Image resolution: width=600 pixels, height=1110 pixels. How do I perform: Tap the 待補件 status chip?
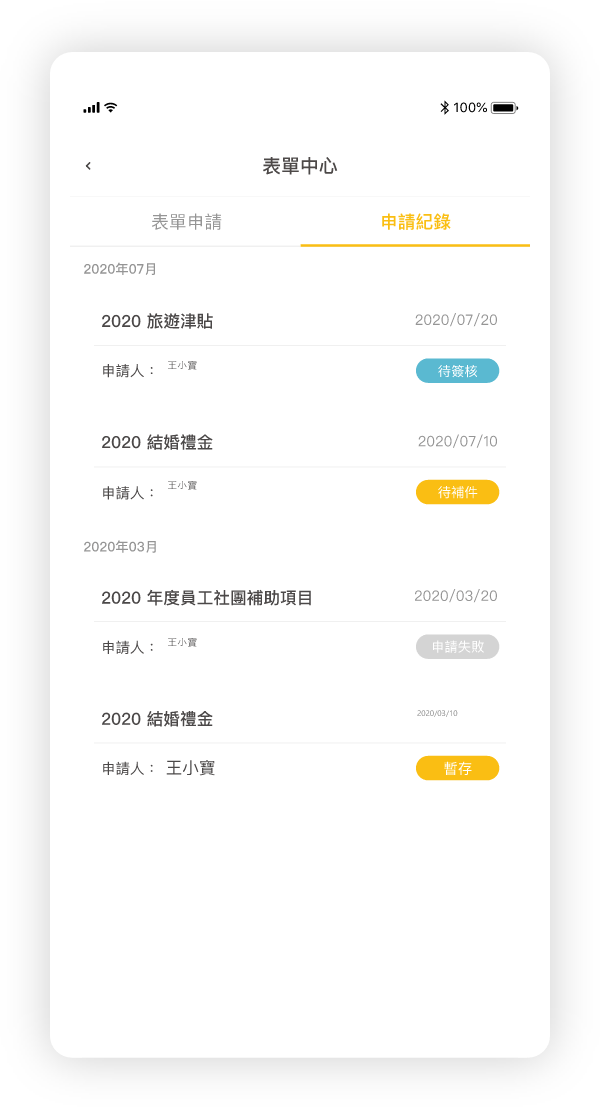coord(457,492)
